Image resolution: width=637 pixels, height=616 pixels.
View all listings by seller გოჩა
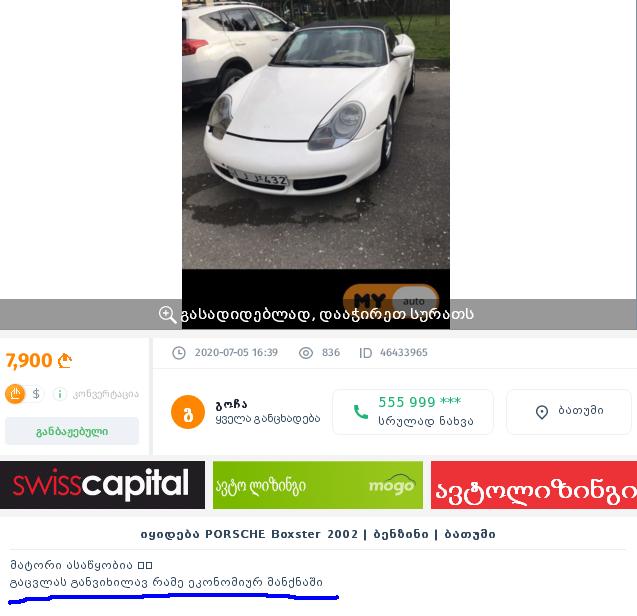tap(267, 419)
